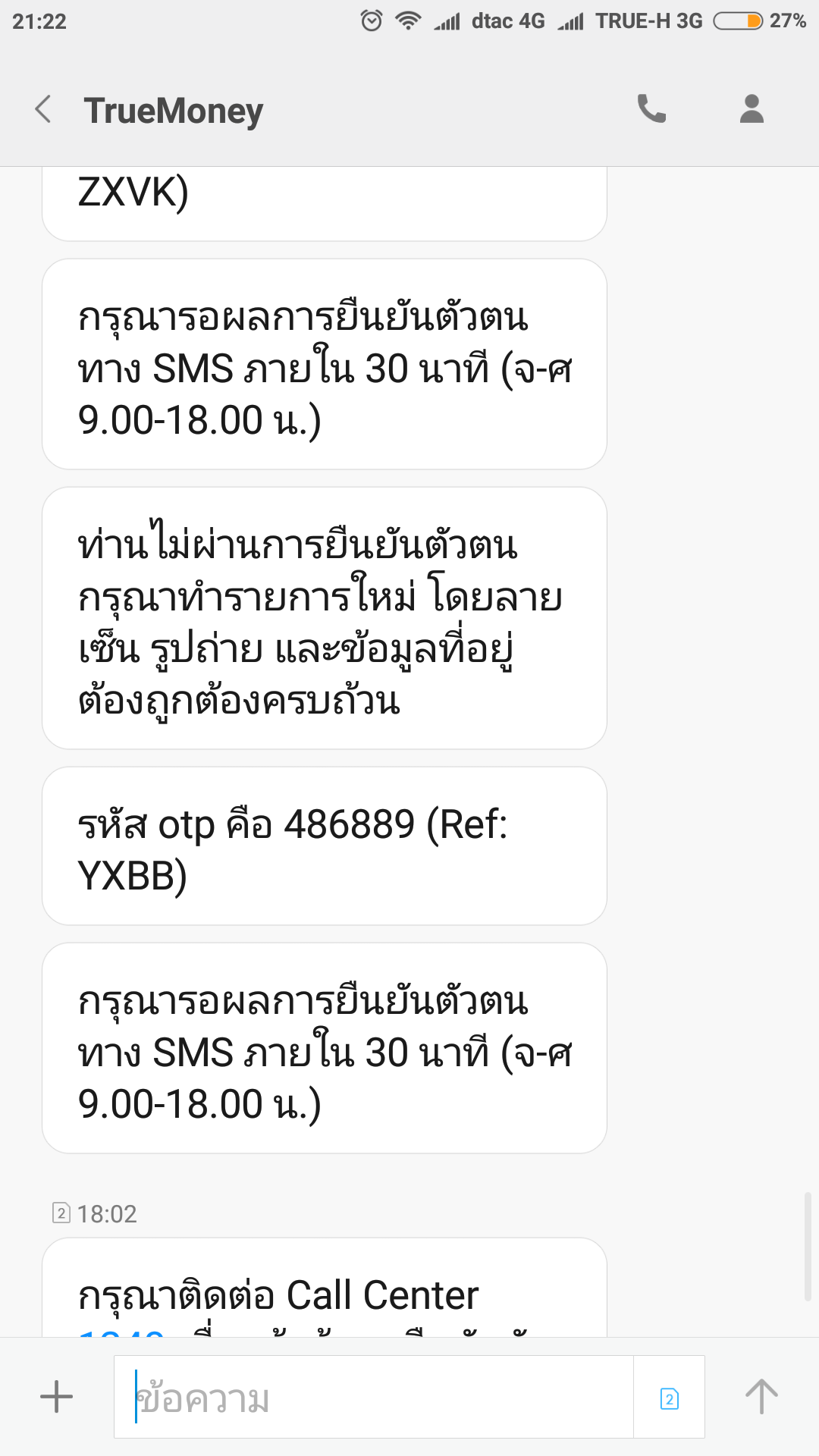Open TrueMoney contact details
The image size is (819, 1456).
coord(751,109)
